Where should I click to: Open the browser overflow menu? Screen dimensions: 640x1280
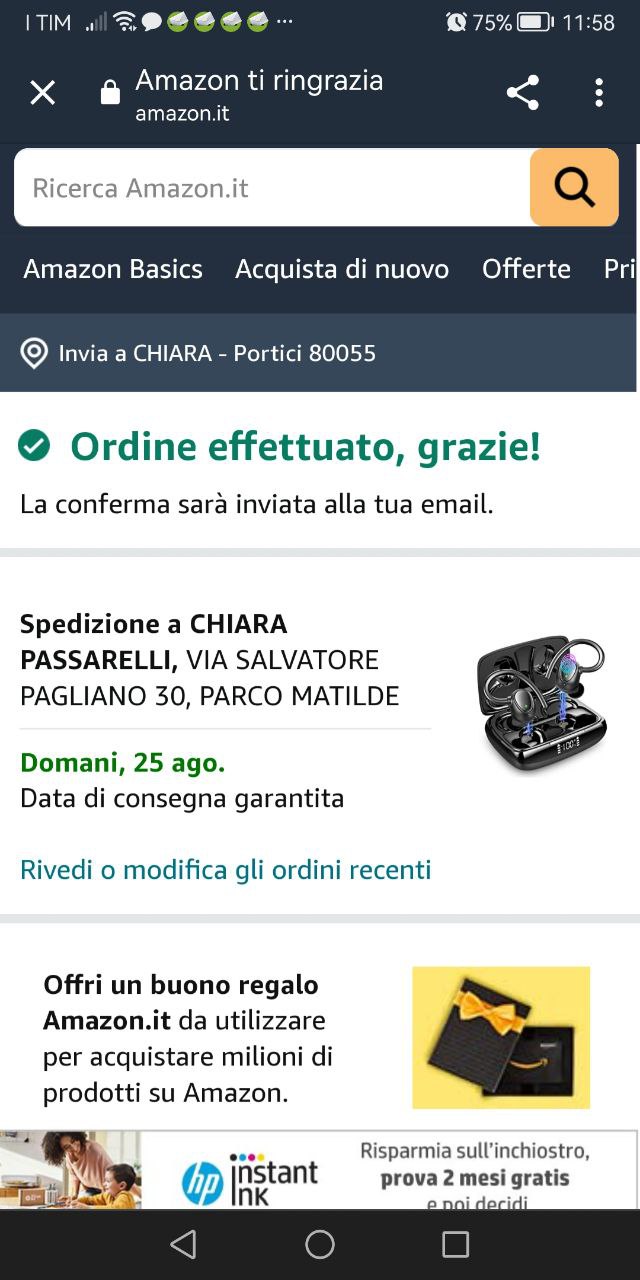coord(598,93)
